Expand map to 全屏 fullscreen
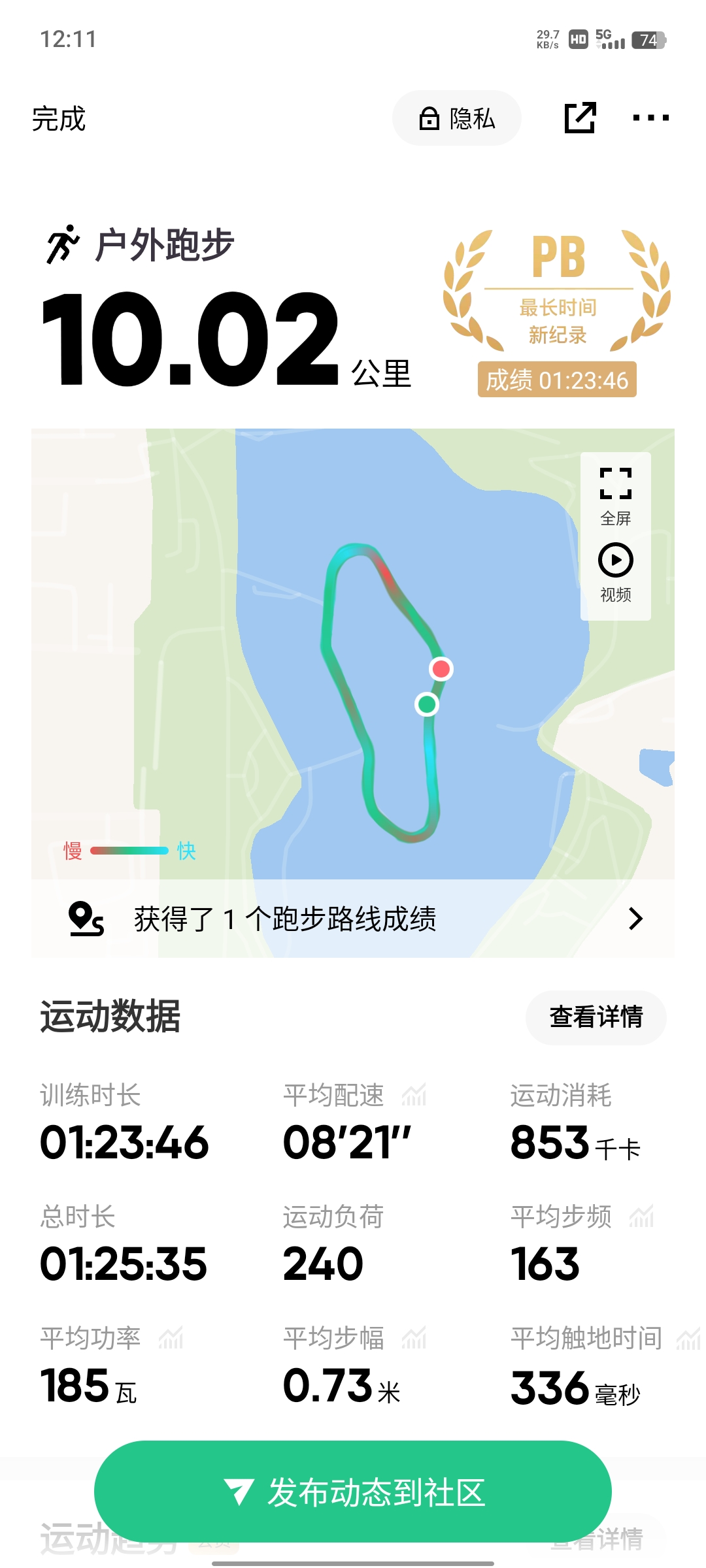The image size is (706, 1568). coord(615,496)
